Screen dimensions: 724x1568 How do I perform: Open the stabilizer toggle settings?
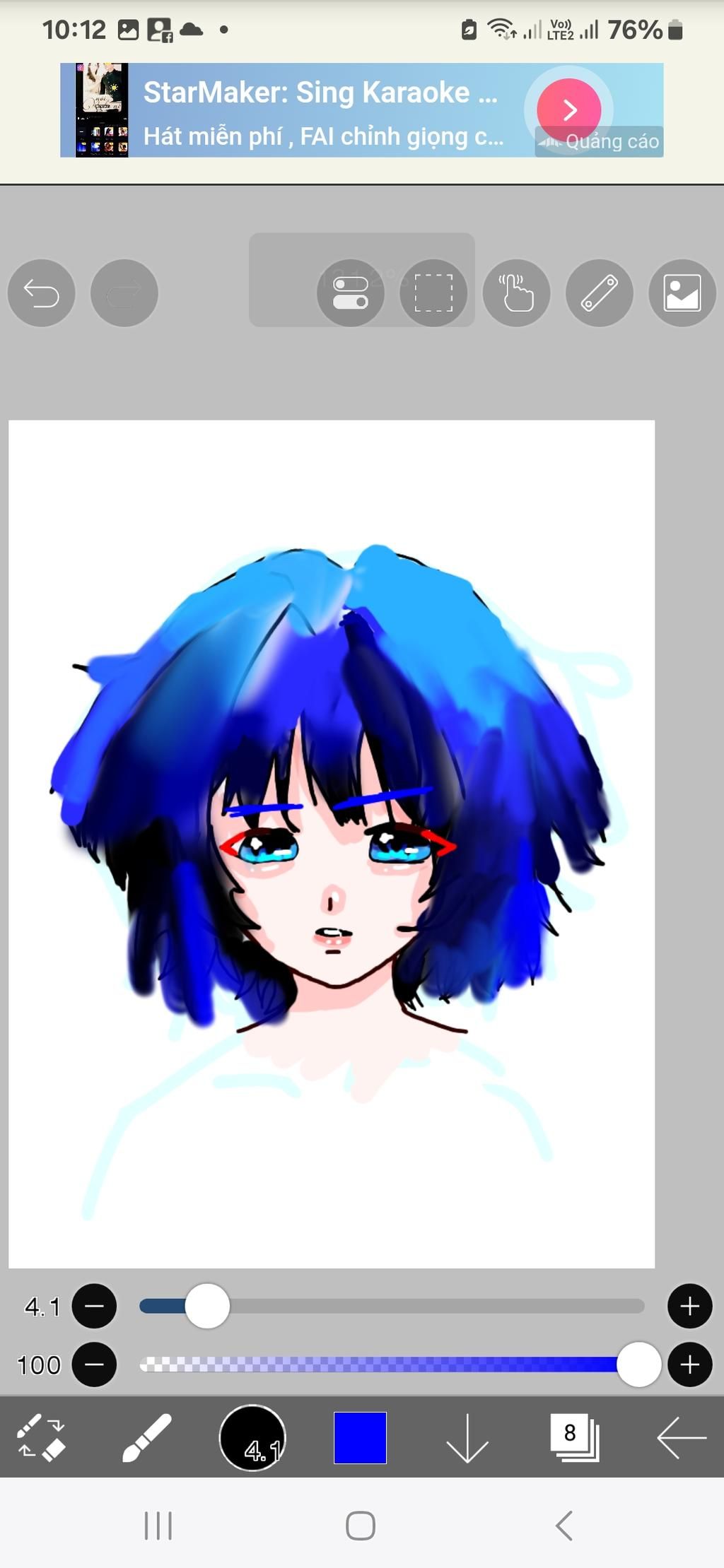[x=351, y=293]
